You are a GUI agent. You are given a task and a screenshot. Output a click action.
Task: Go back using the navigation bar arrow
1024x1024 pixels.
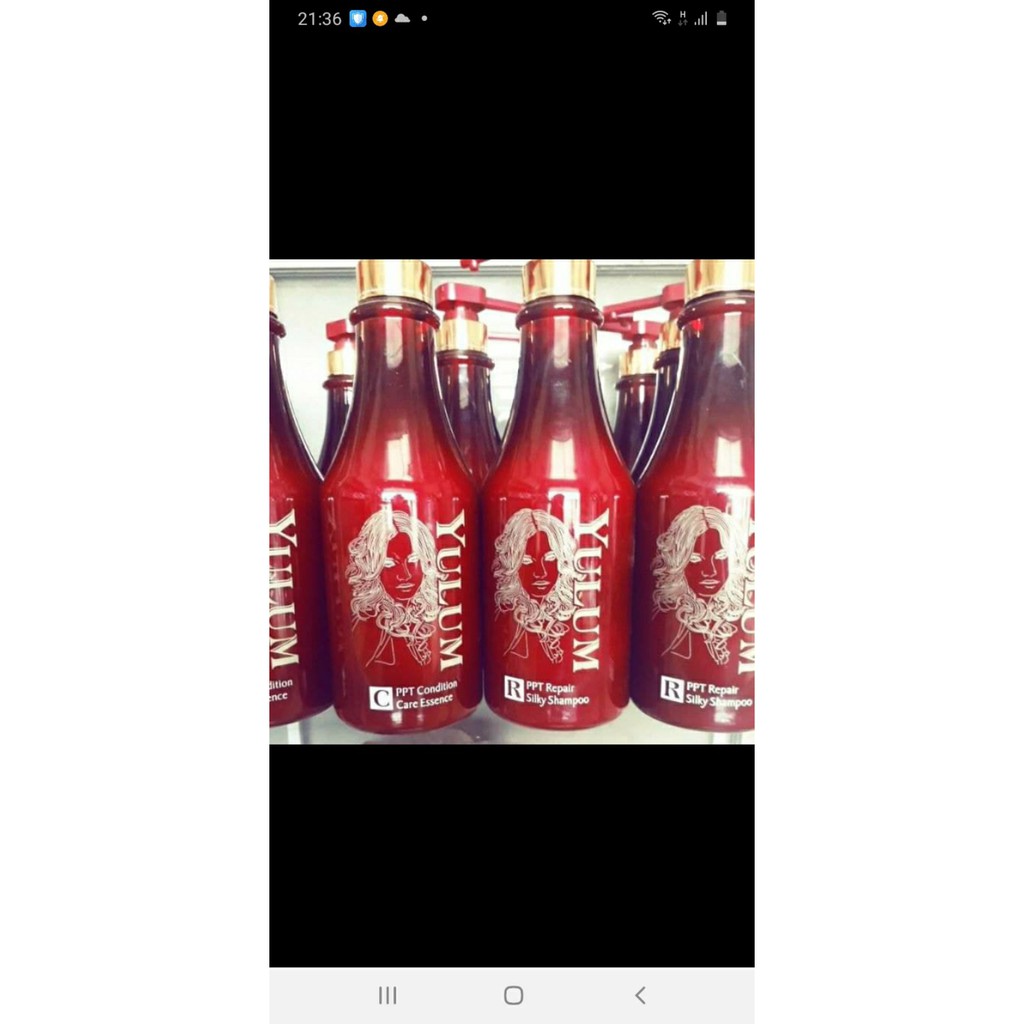tap(640, 995)
